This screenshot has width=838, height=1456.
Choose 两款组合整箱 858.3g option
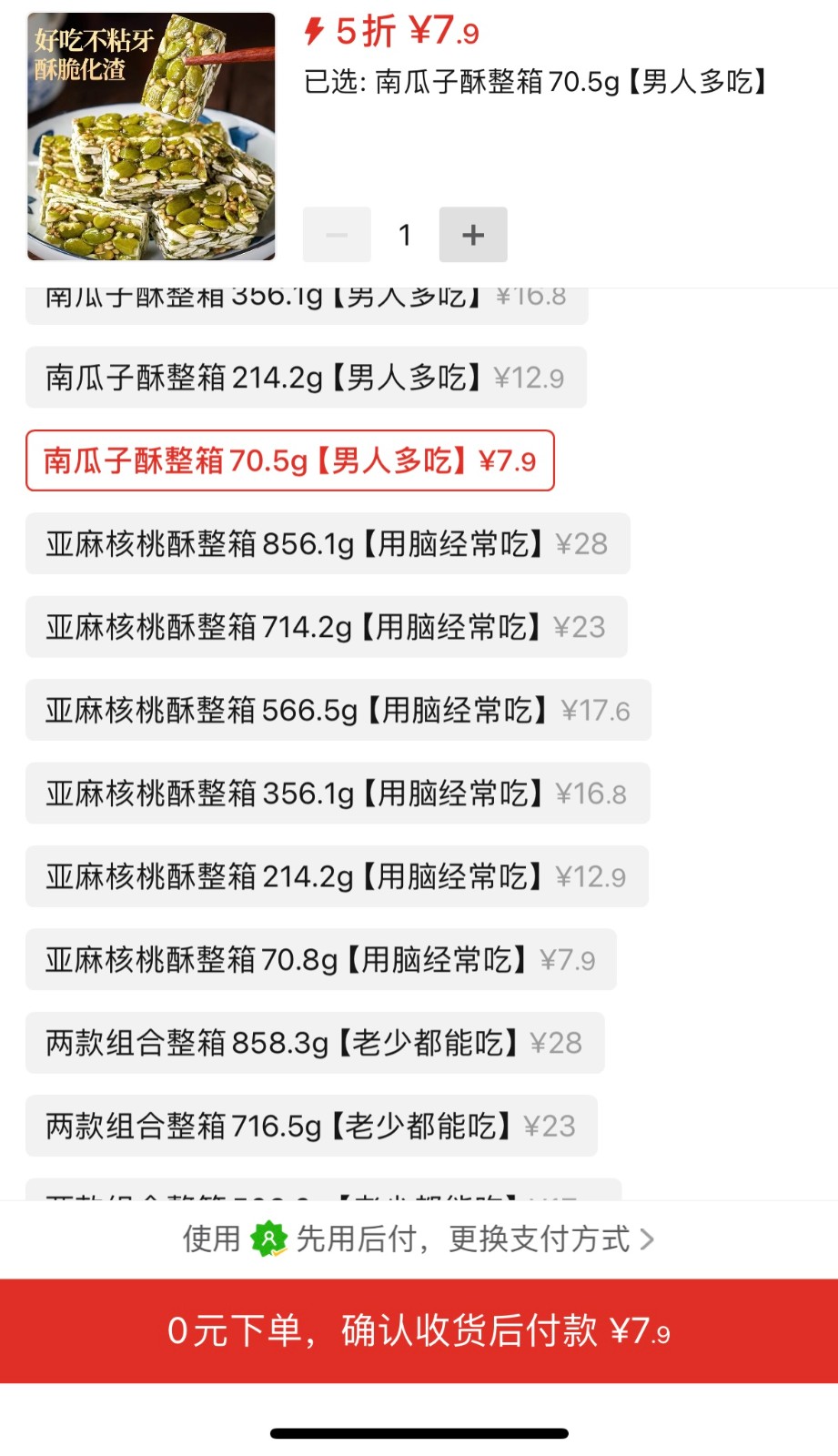tap(315, 1043)
